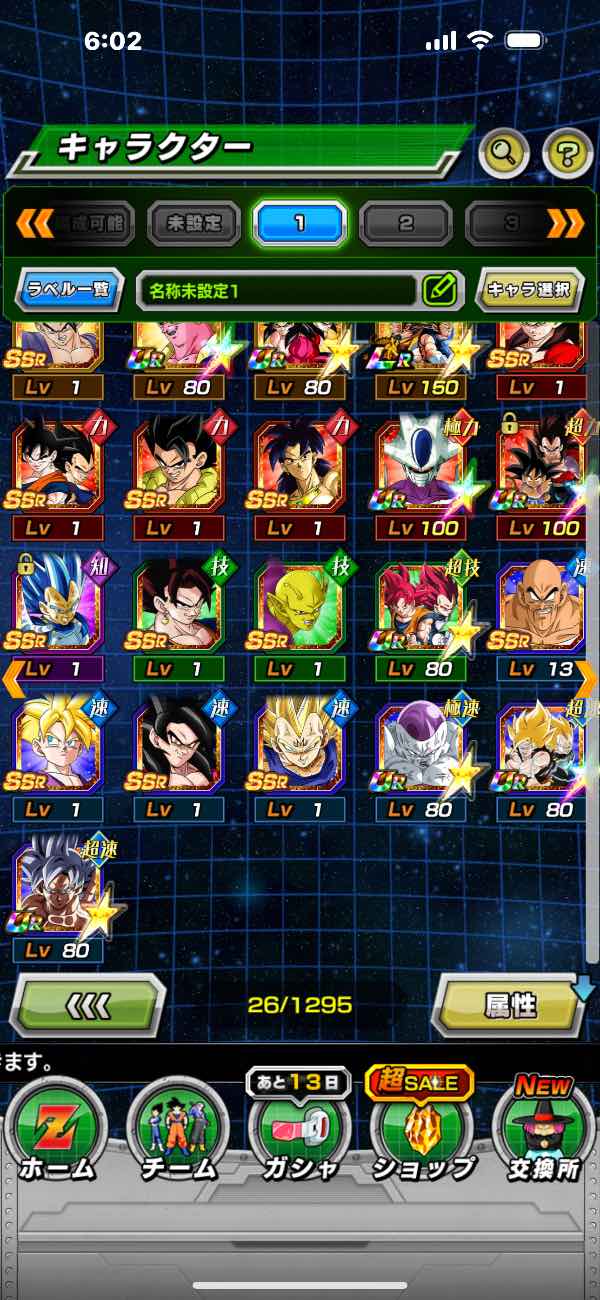600x1300 pixels.
Task: Select the green Piccolo 技 card
Action: 300,612
